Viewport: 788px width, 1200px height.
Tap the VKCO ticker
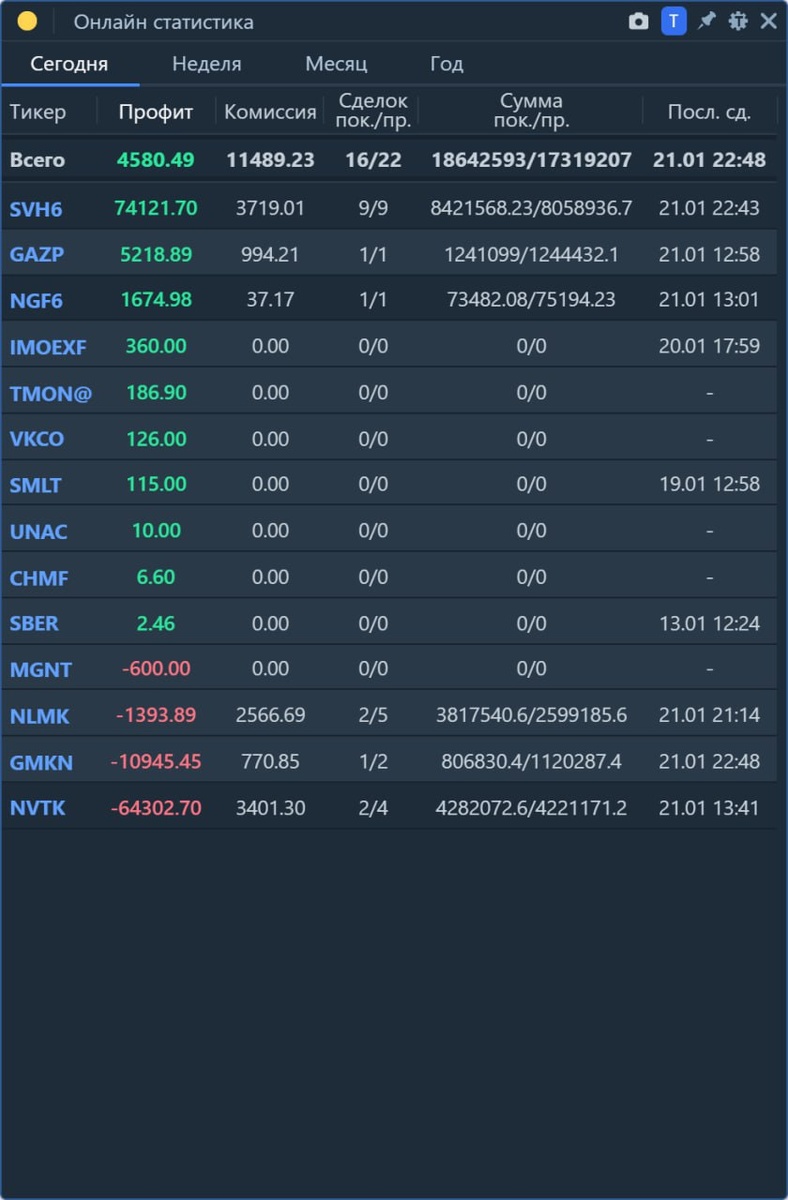pyautogui.click(x=39, y=439)
